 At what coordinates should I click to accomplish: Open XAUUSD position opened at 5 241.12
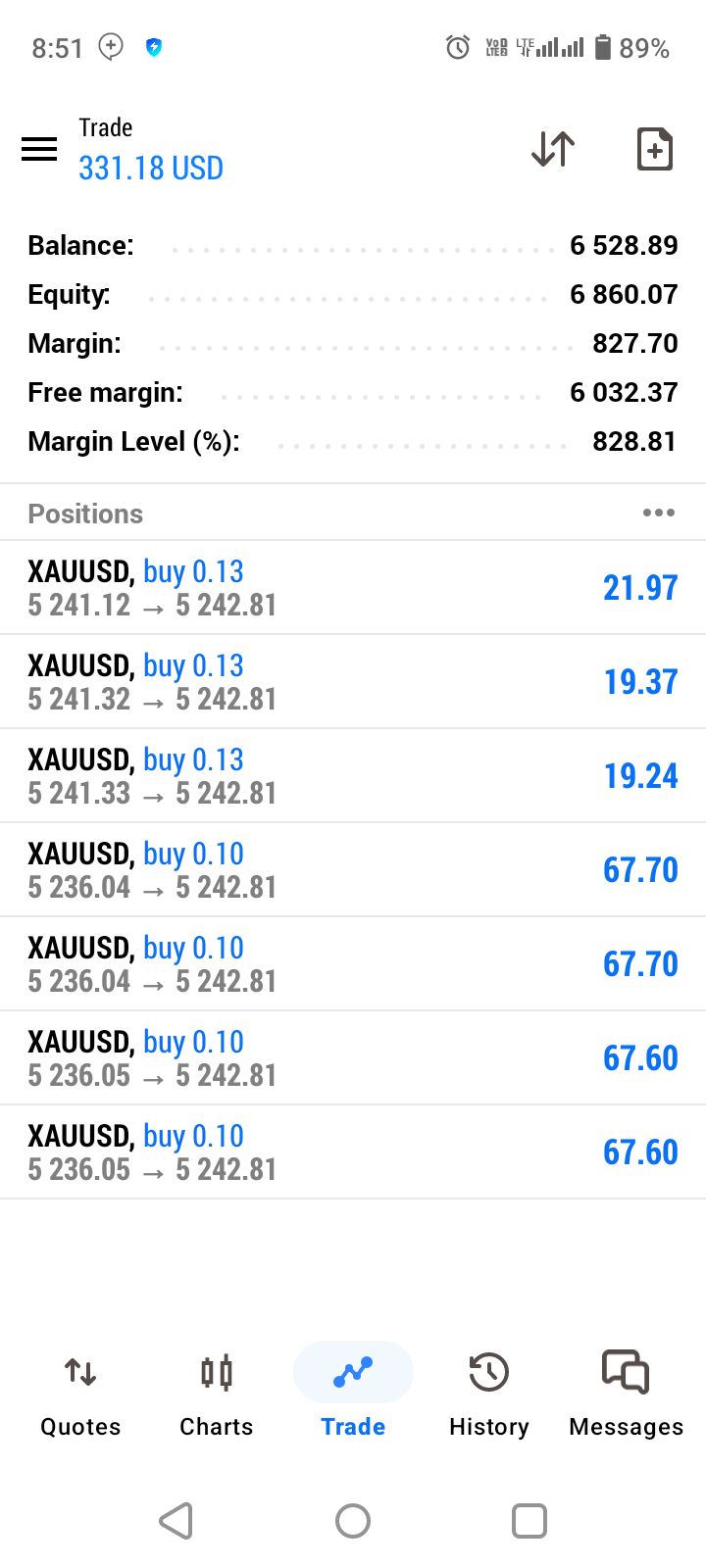point(353,588)
